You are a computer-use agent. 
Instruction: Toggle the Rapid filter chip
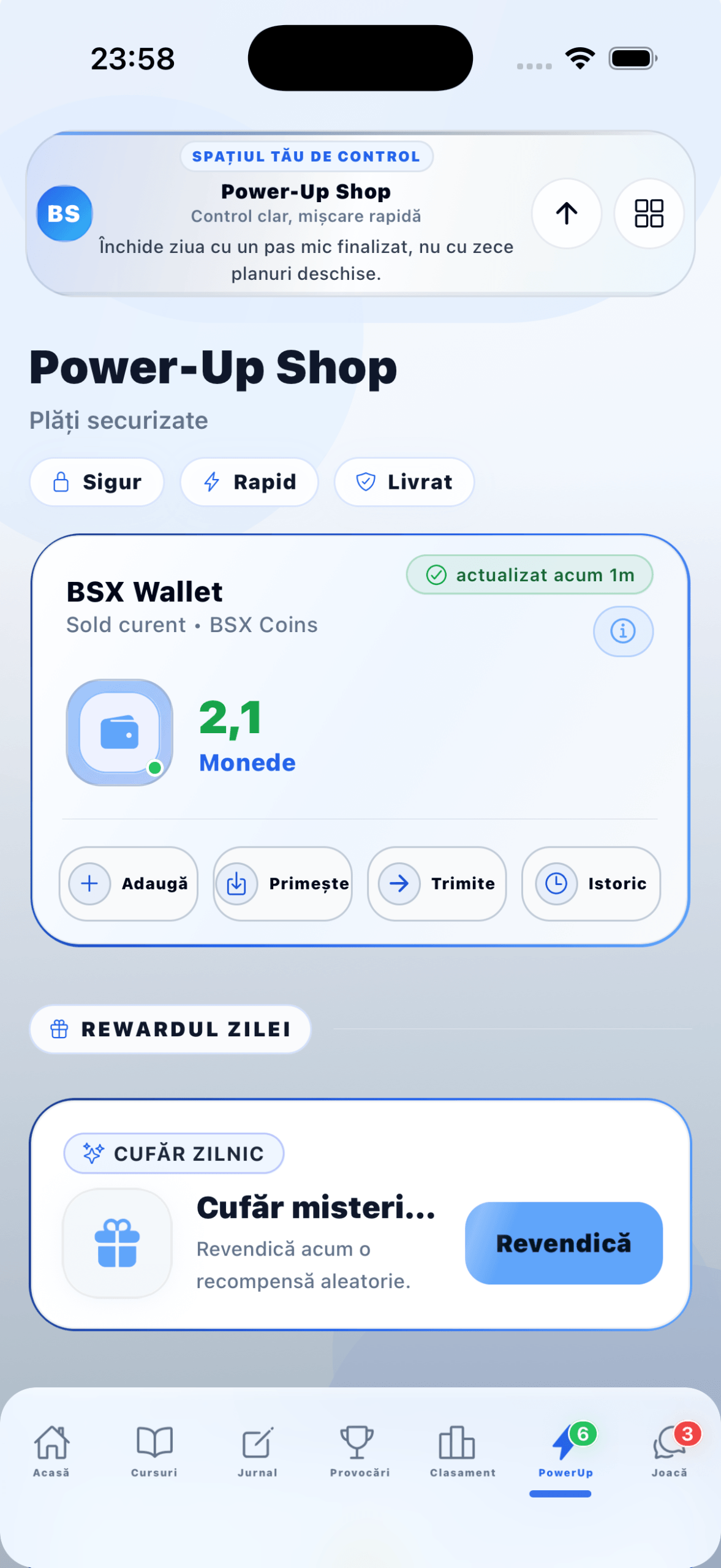pos(249,482)
